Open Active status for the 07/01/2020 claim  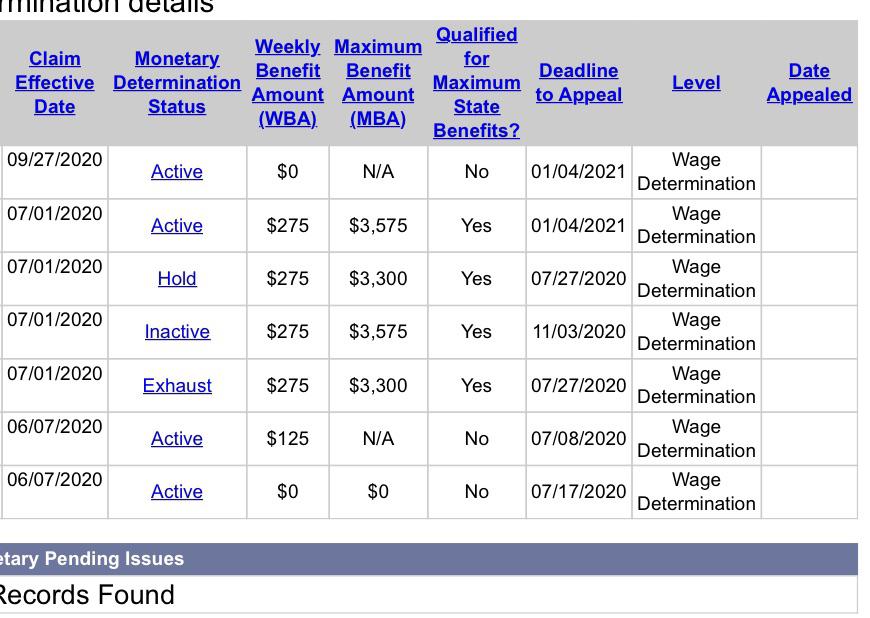pyautogui.click(x=177, y=226)
